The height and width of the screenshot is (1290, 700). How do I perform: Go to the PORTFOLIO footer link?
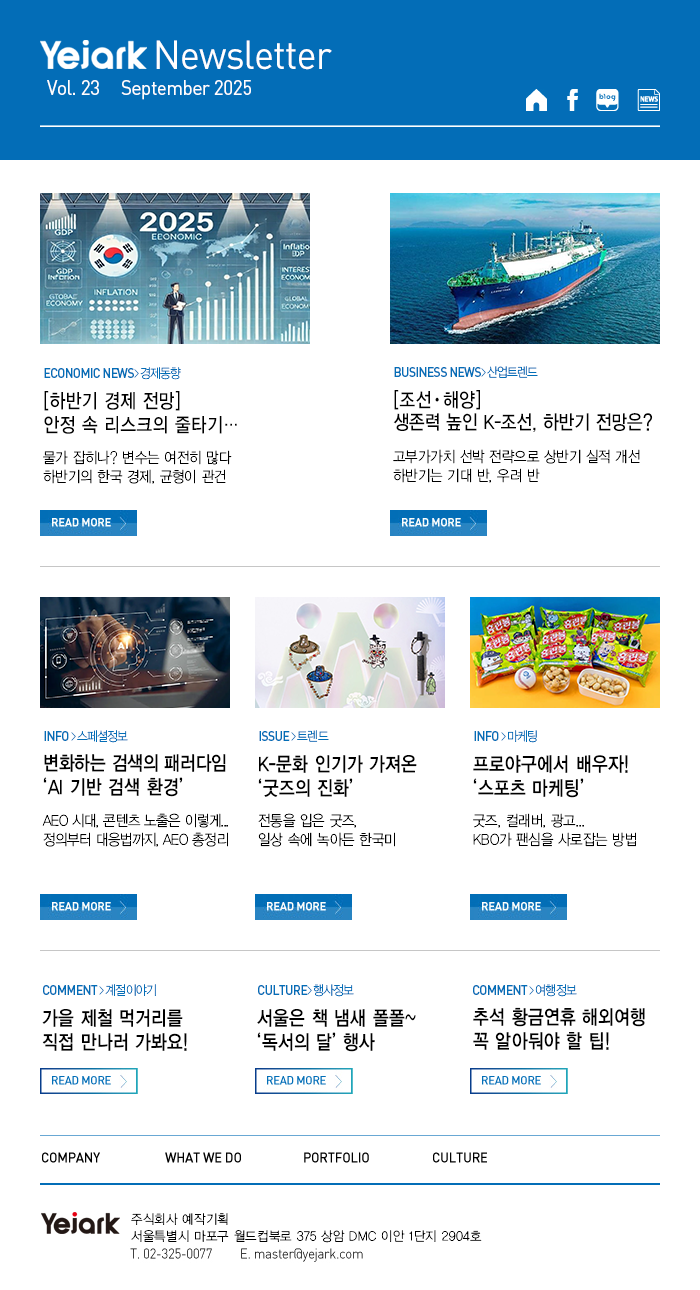[336, 1158]
